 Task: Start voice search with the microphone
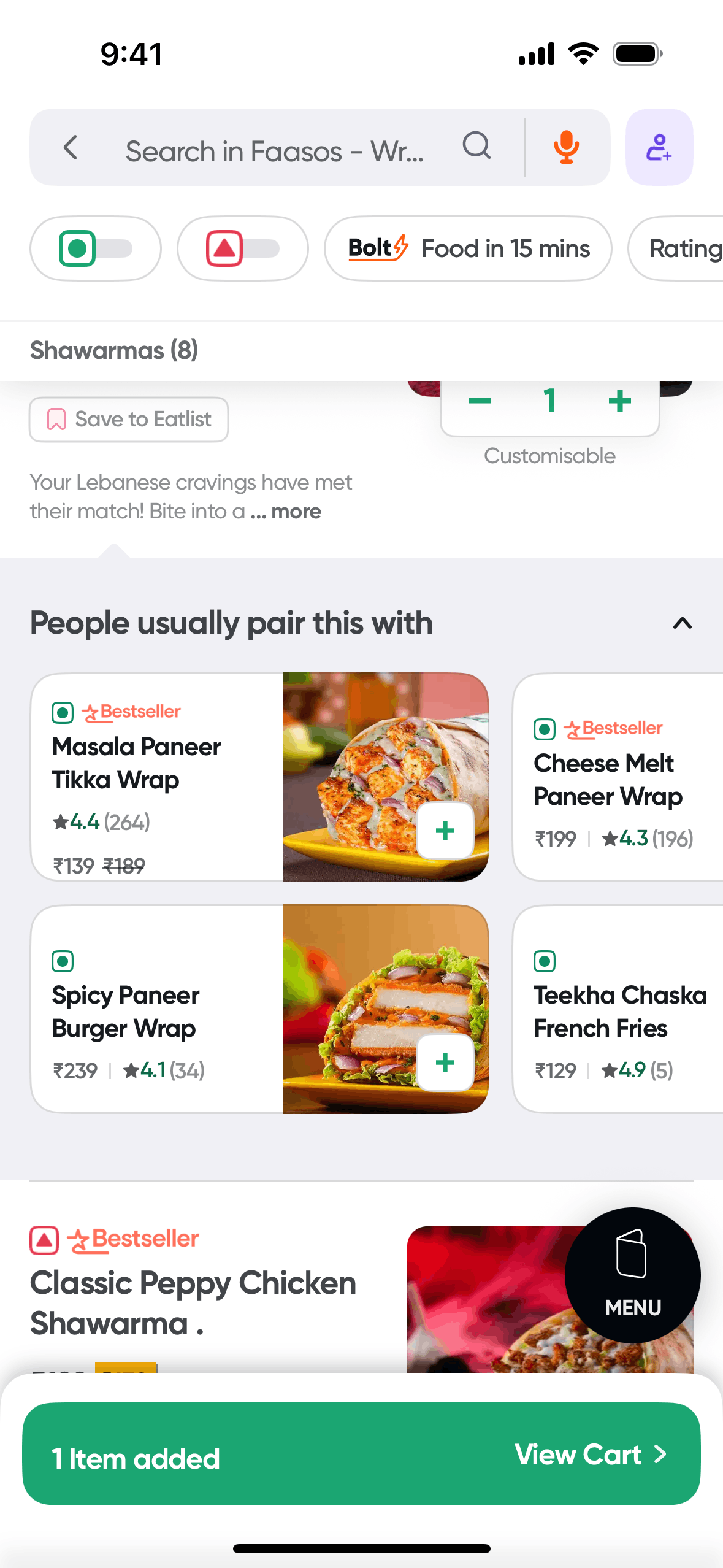566,148
